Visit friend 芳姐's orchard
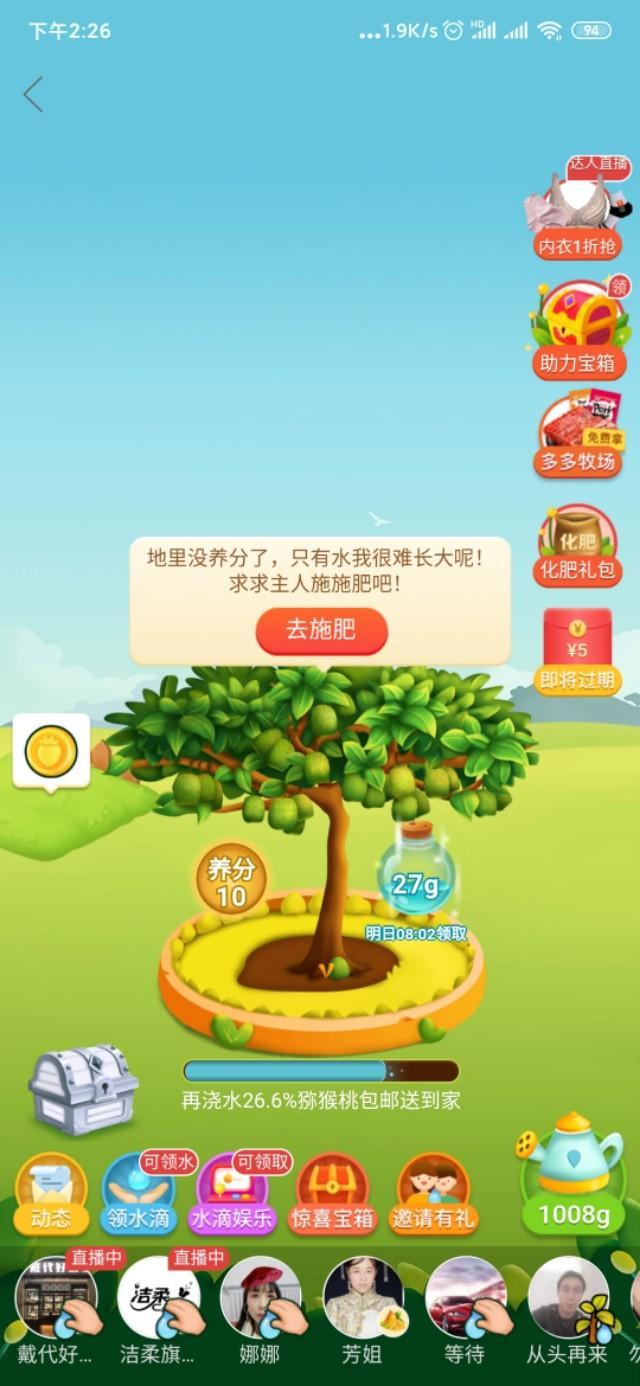640x1386 pixels. tap(362, 1298)
